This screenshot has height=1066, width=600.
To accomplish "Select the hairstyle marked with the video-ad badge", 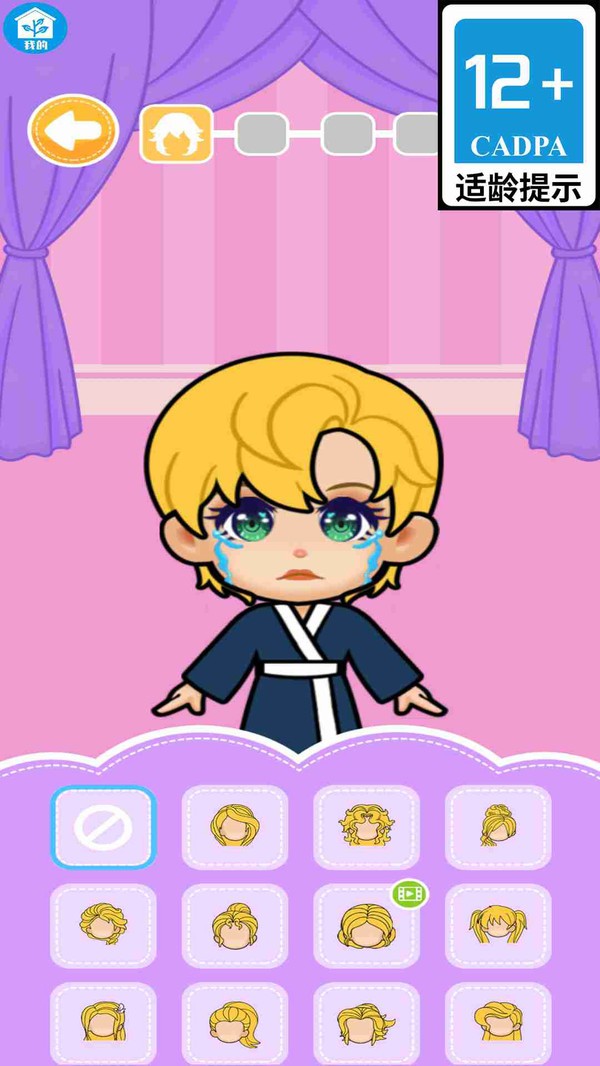I will [x=366, y=926].
